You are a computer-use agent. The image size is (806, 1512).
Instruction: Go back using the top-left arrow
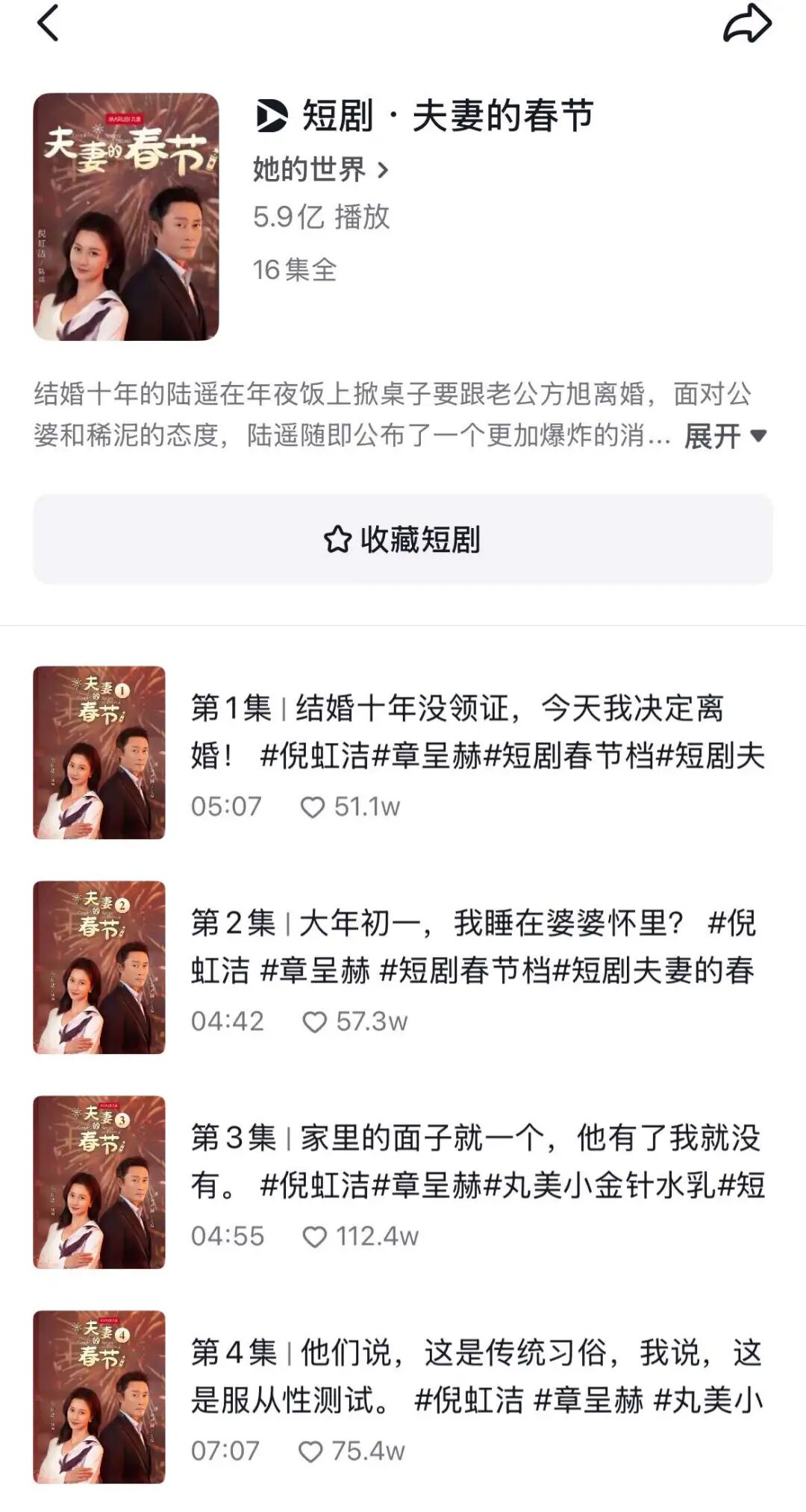(x=48, y=23)
